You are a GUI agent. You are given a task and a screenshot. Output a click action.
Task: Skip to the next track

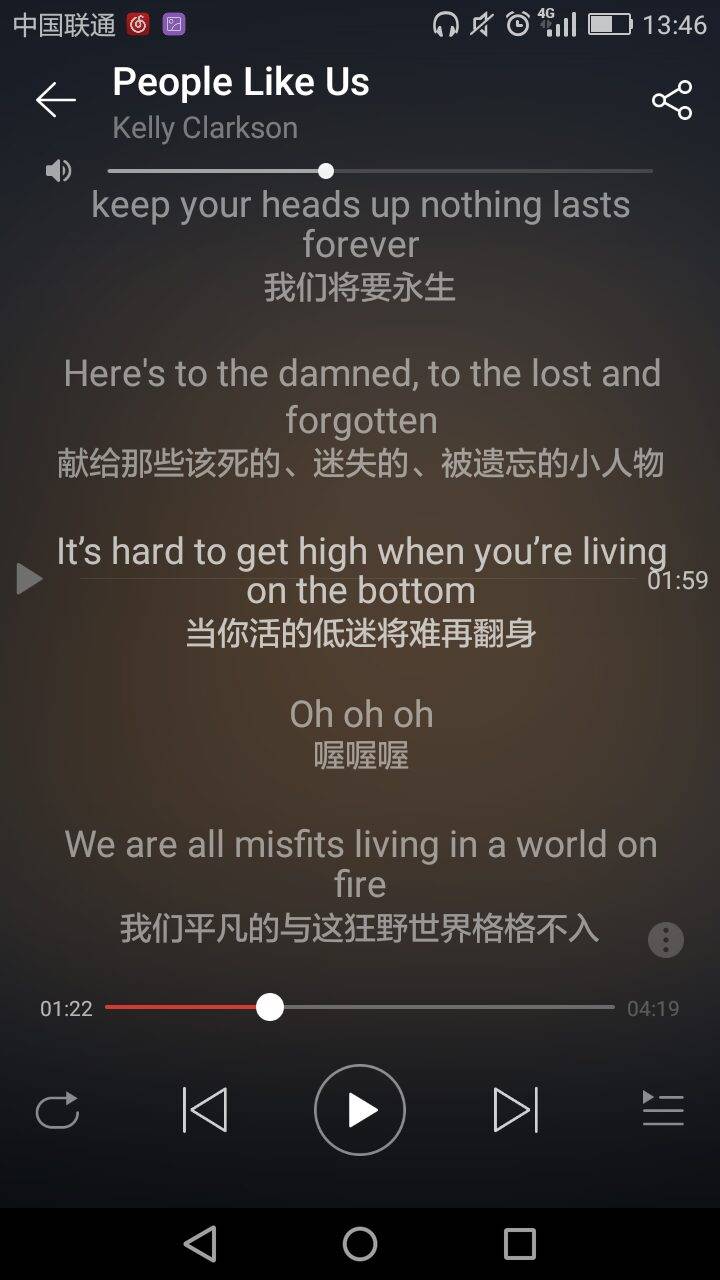(515, 1110)
